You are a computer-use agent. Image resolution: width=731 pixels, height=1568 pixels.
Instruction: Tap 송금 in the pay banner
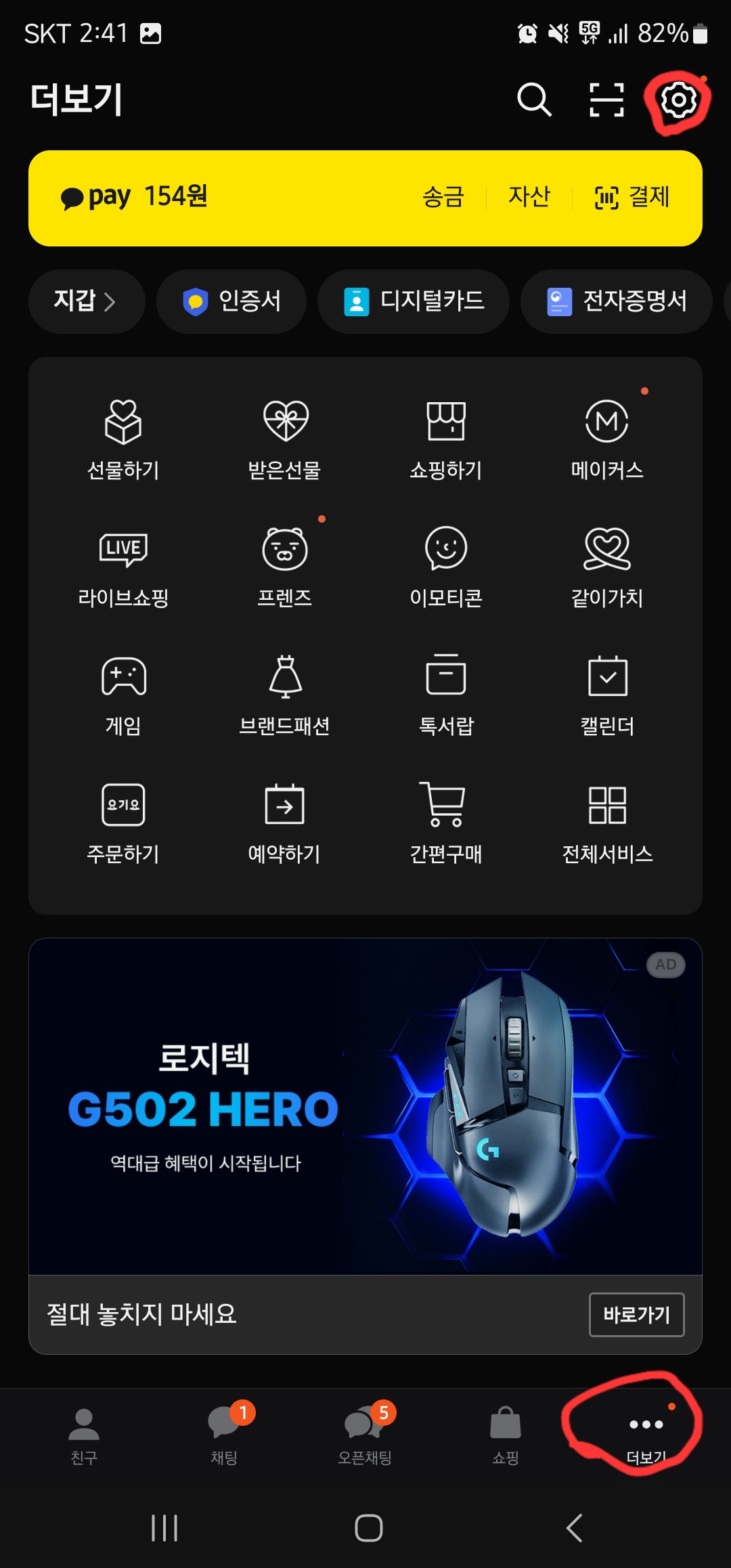tap(443, 198)
